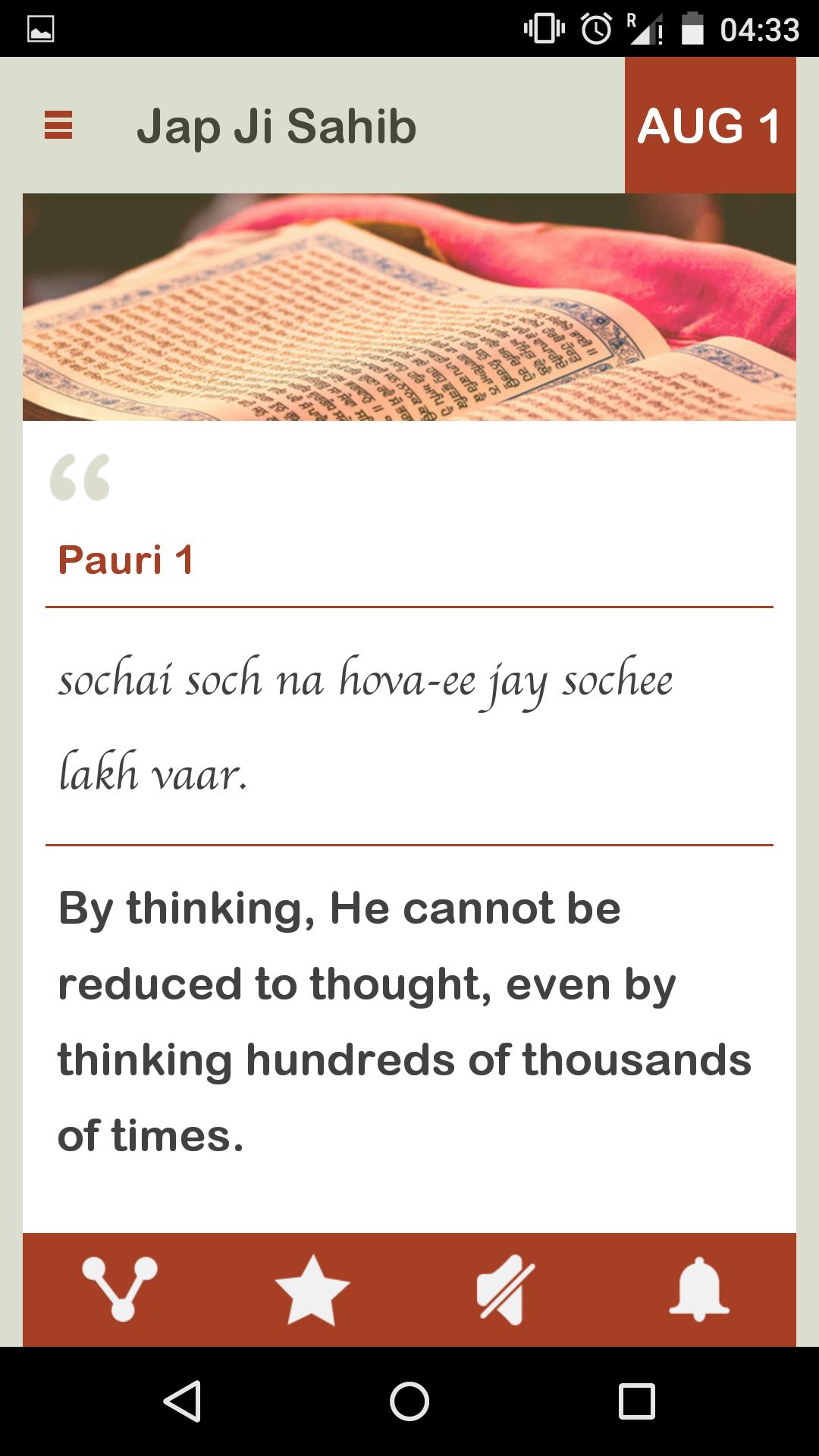The width and height of the screenshot is (819, 1456).
Task: Open the reminder bell
Action: 698,1290
